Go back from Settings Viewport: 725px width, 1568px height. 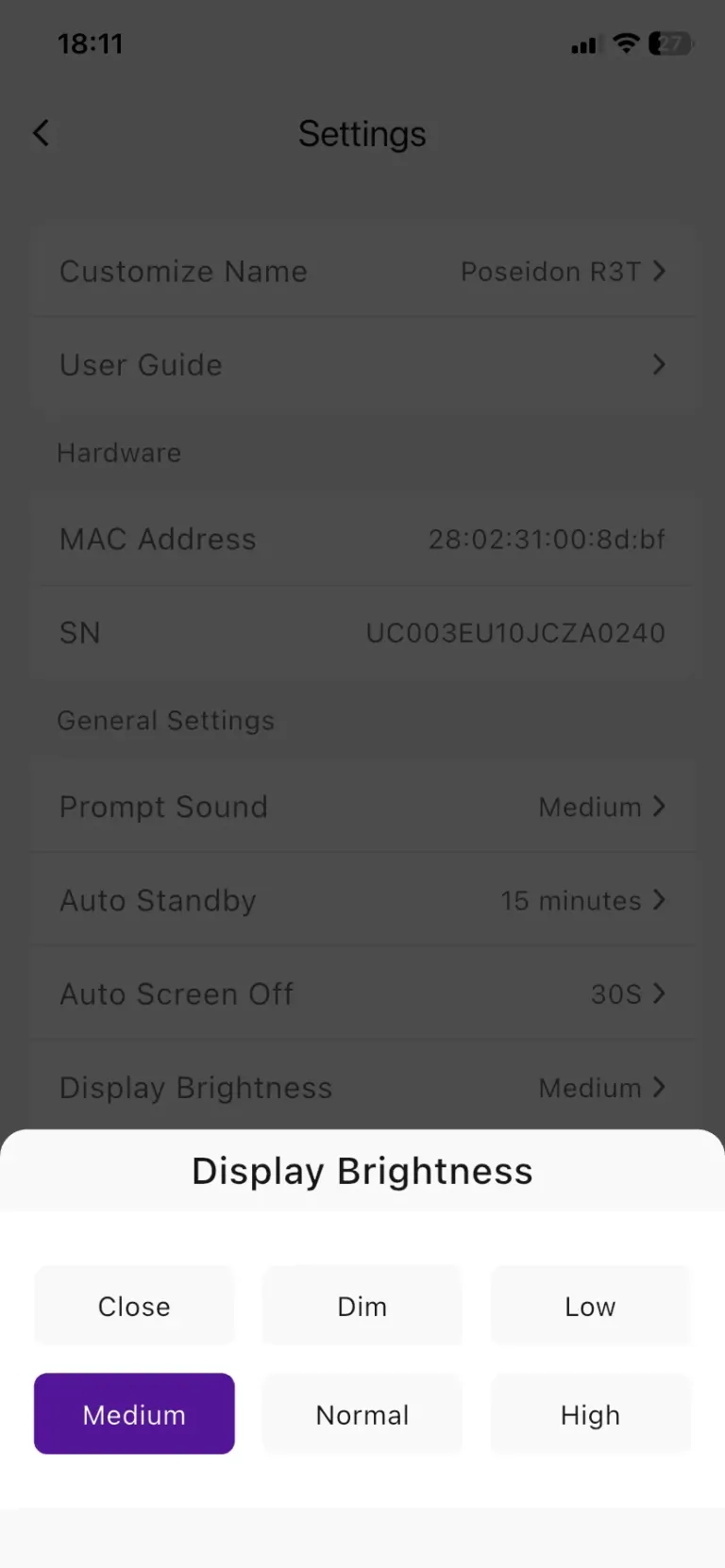[41, 133]
